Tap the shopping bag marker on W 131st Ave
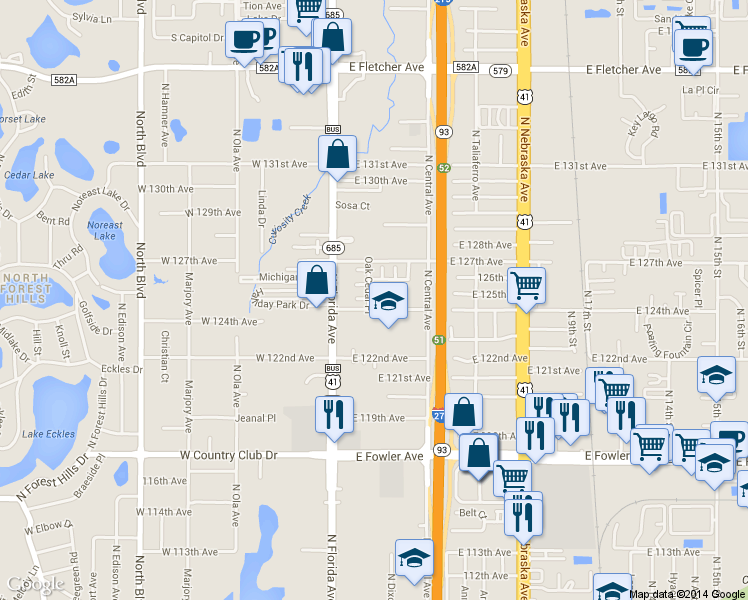Image resolution: width=748 pixels, height=600 pixels. coord(338,155)
